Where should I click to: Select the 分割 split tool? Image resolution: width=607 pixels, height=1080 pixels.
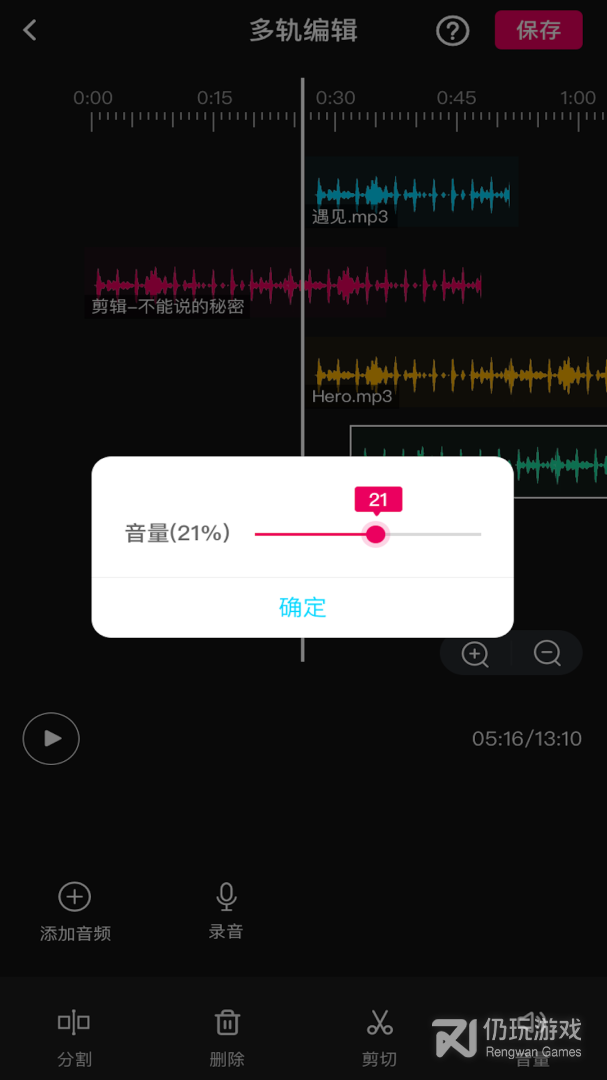[74, 1036]
